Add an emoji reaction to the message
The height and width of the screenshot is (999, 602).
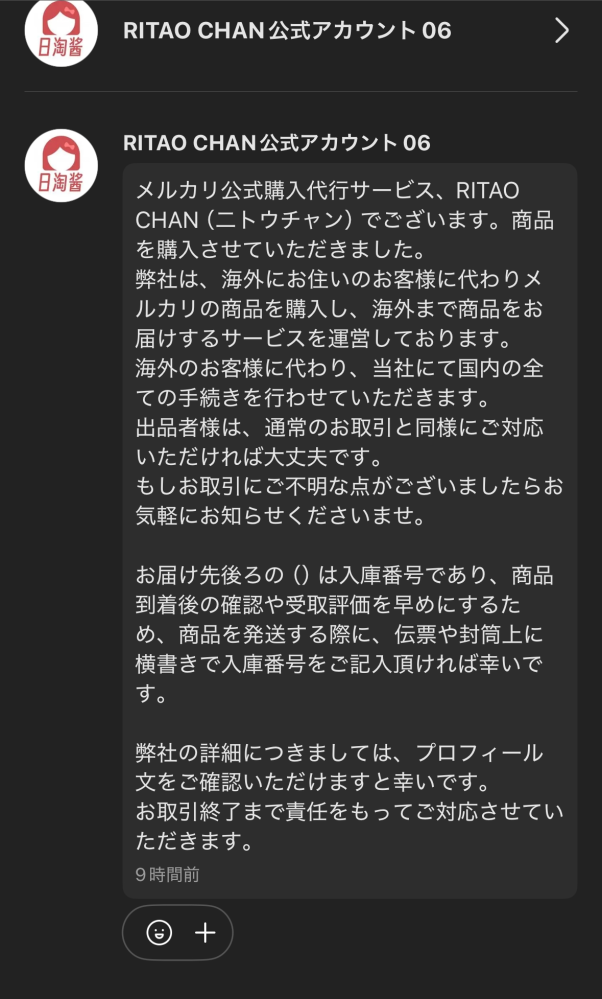point(159,932)
